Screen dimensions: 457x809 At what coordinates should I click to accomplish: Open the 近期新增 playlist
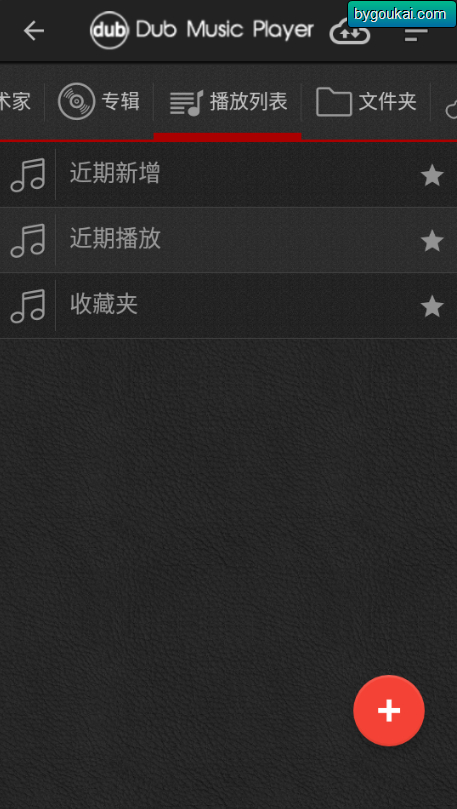coord(228,174)
